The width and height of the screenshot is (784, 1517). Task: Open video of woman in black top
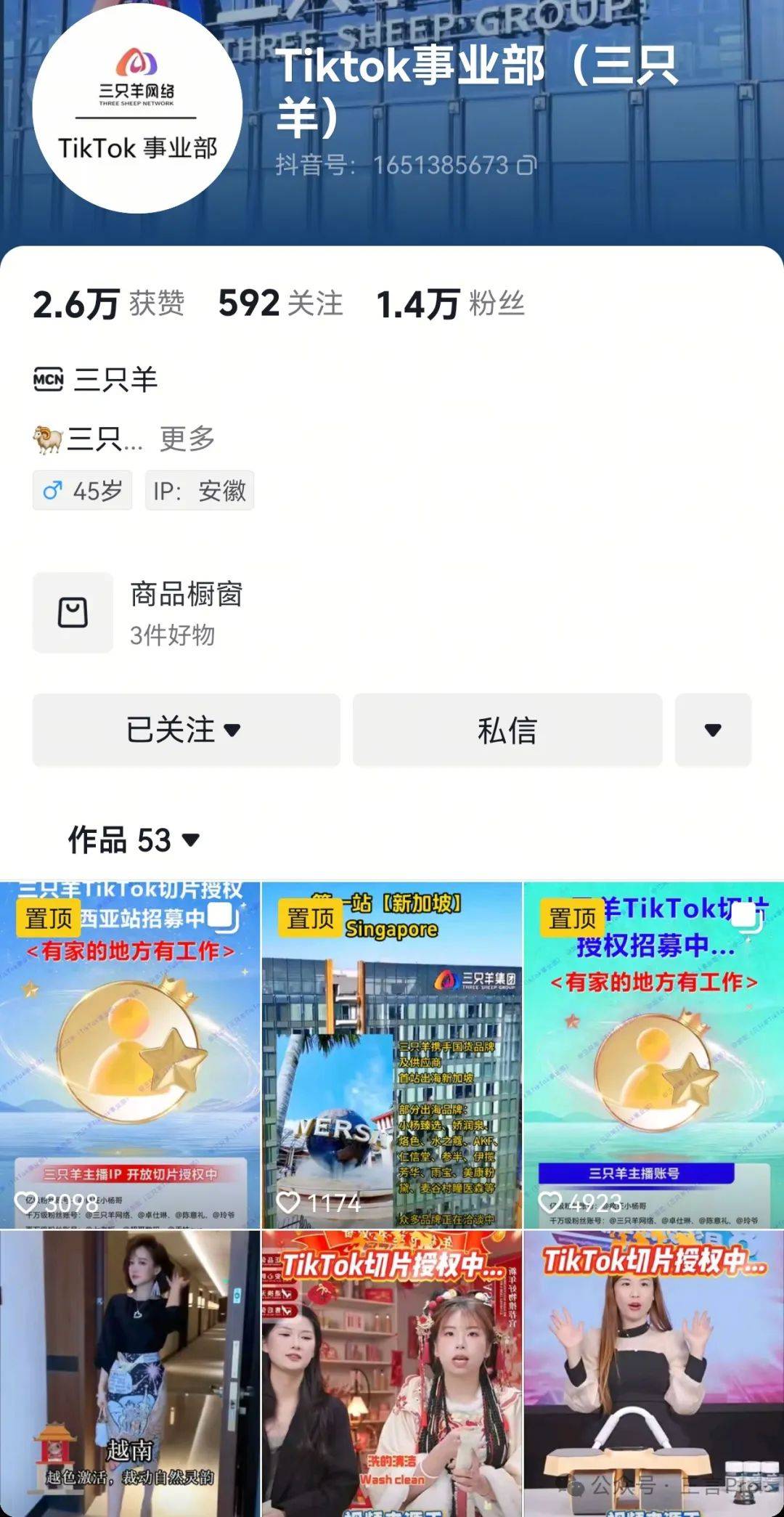(x=653, y=1372)
